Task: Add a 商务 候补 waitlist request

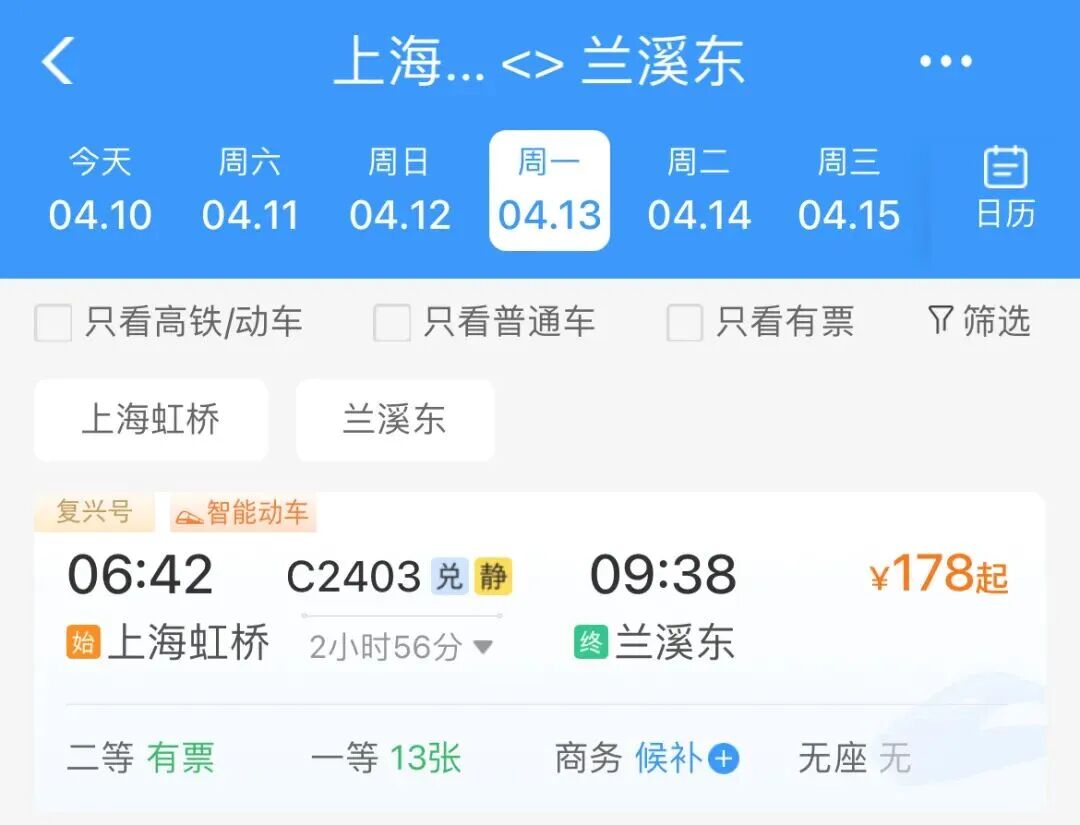Action: tap(723, 759)
